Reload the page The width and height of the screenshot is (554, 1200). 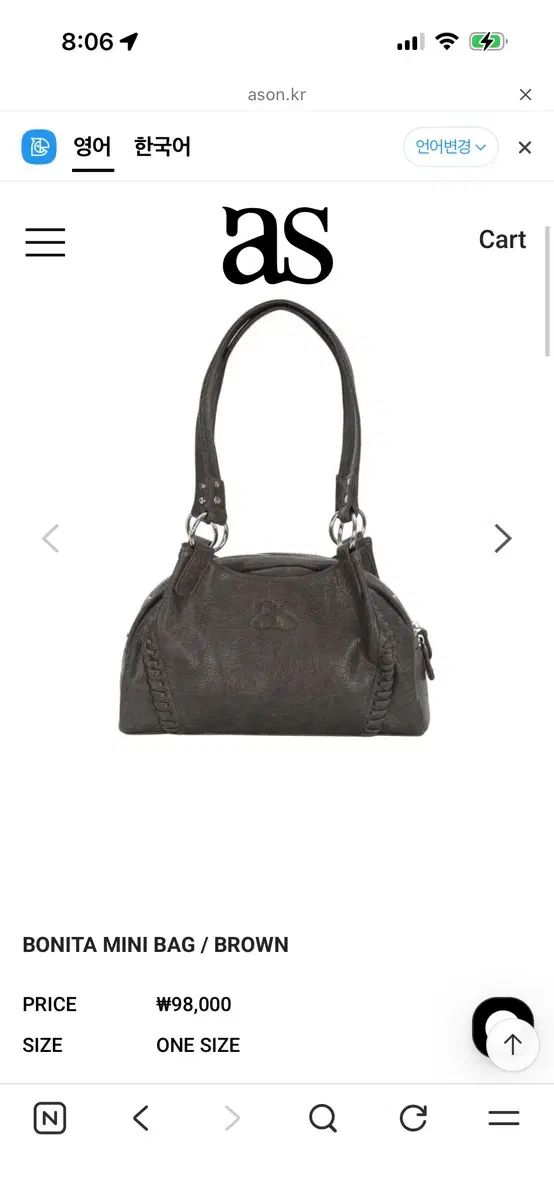pyautogui.click(x=413, y=1118)
